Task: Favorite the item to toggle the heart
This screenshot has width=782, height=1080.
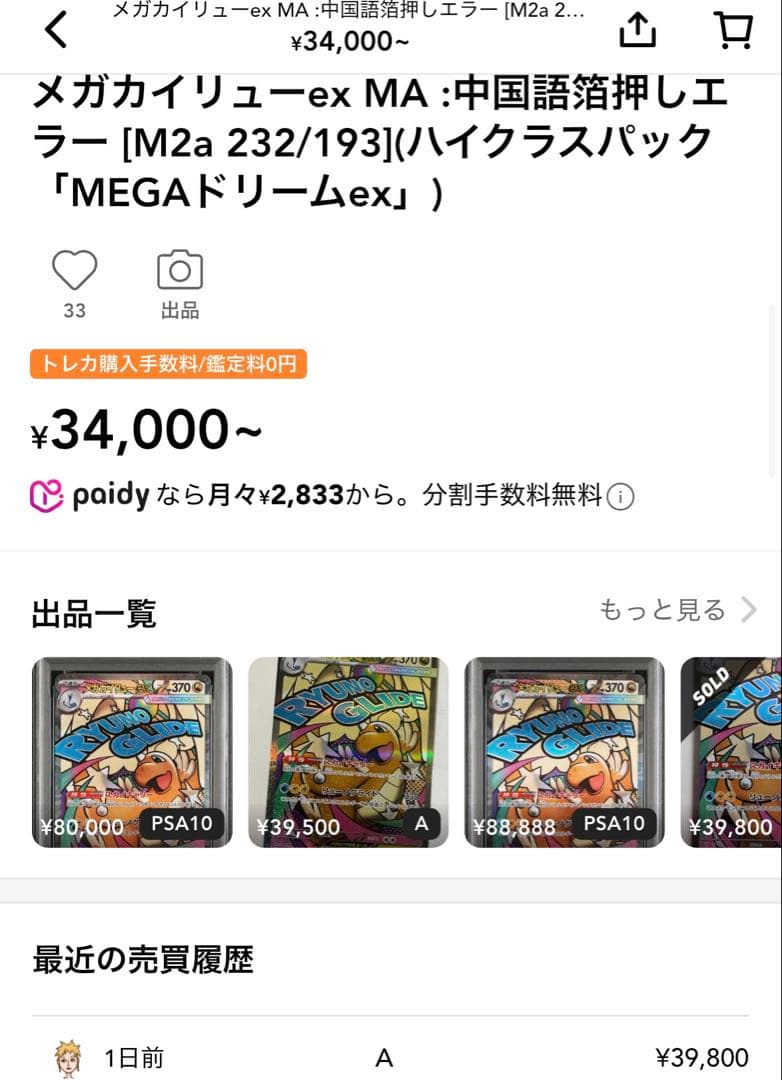Action: tap(74, 268)
